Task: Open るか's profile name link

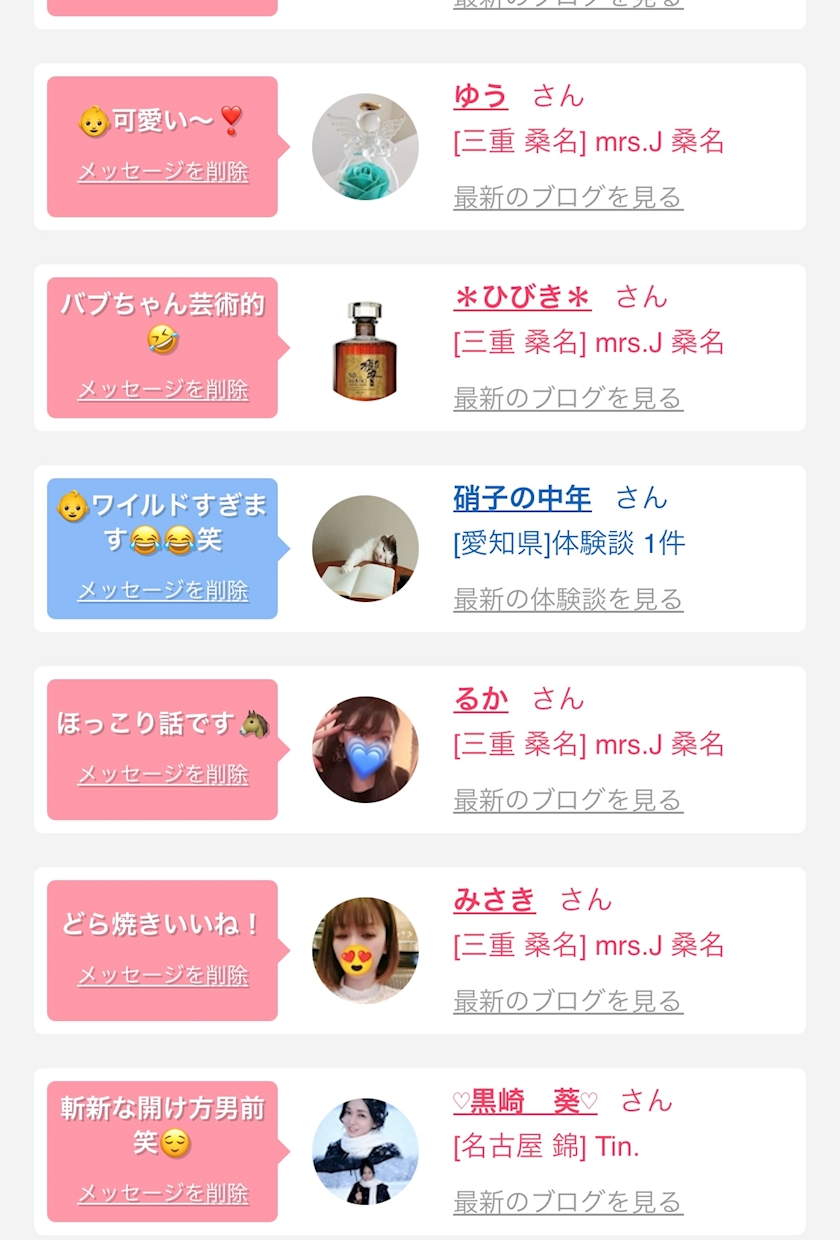Action: [x=480, y=699]
